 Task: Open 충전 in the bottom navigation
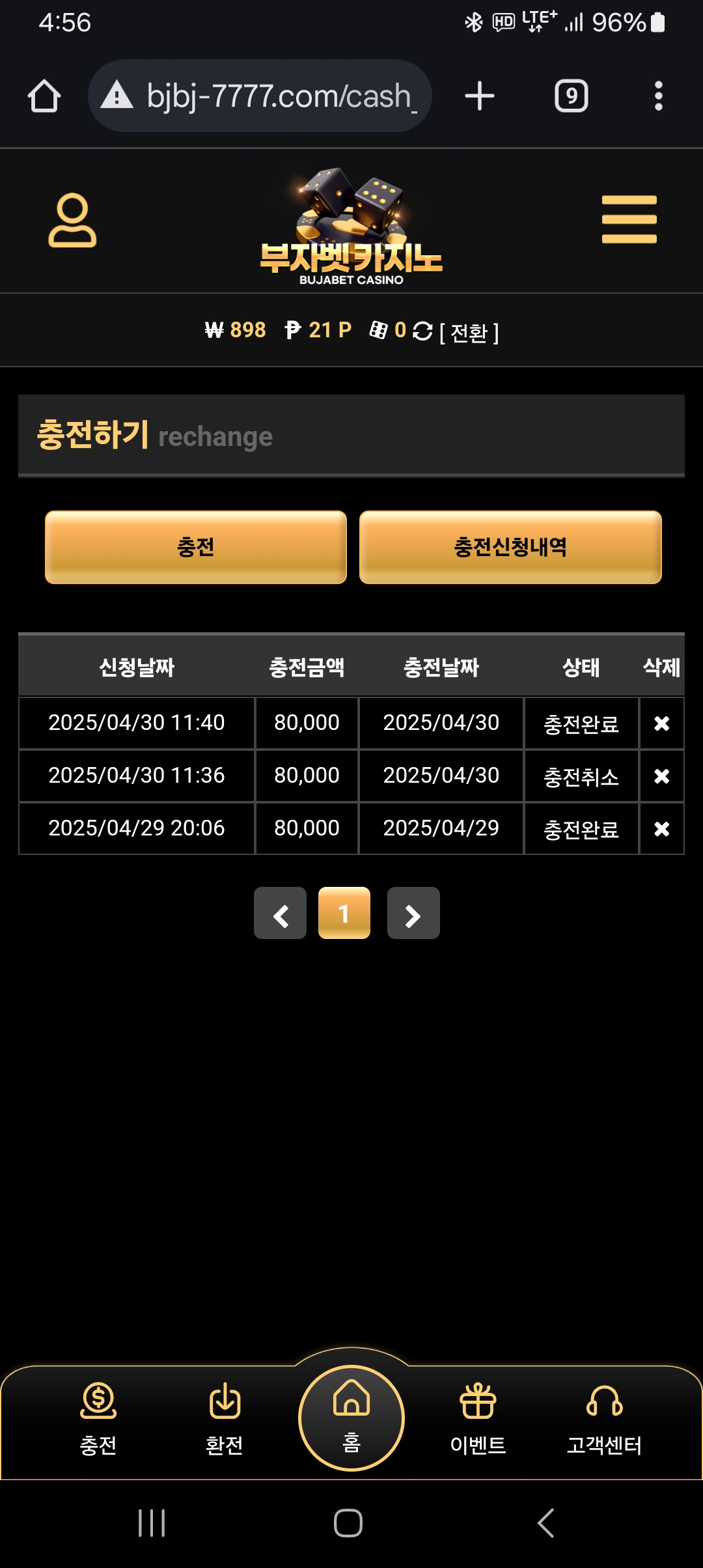[x=98, y=1418]
